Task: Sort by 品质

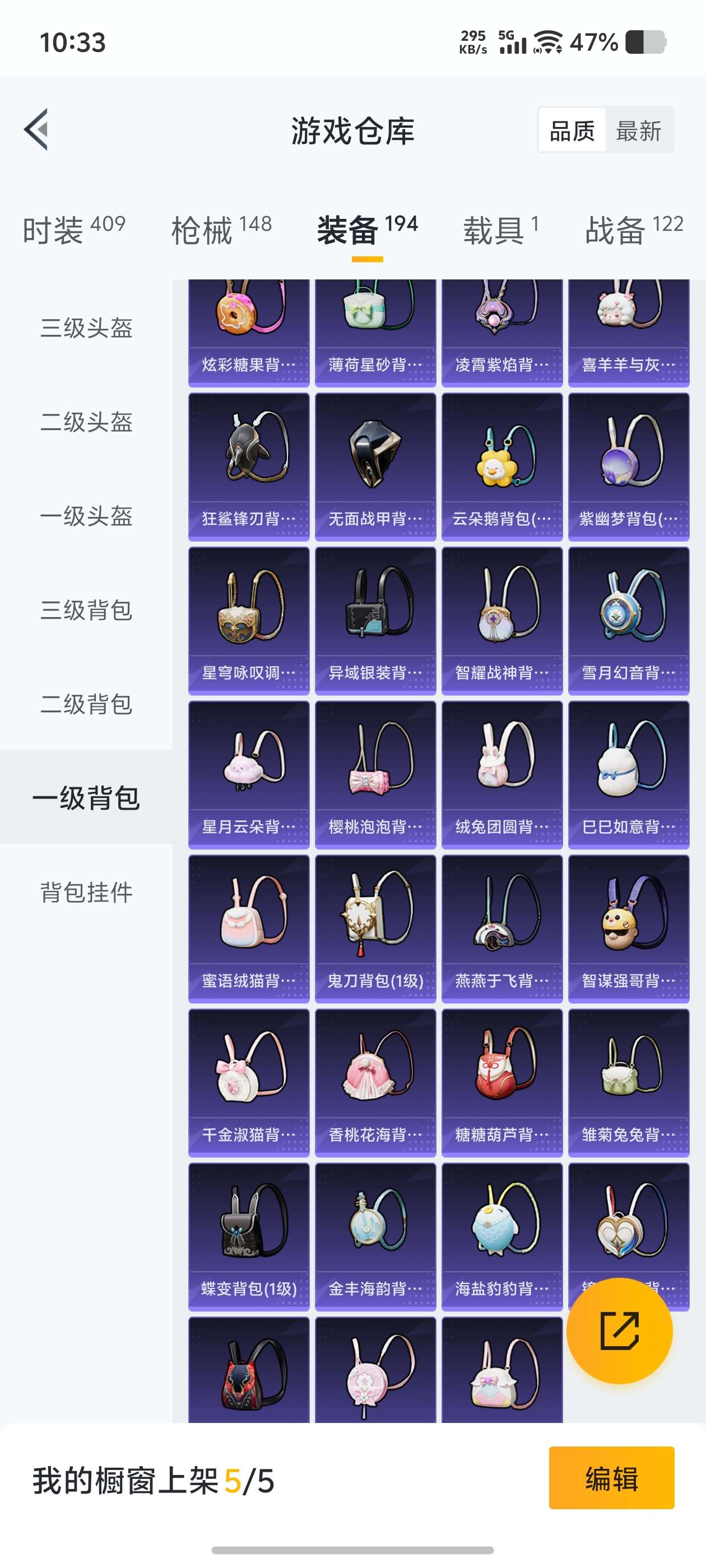Action: pos(572,130)
